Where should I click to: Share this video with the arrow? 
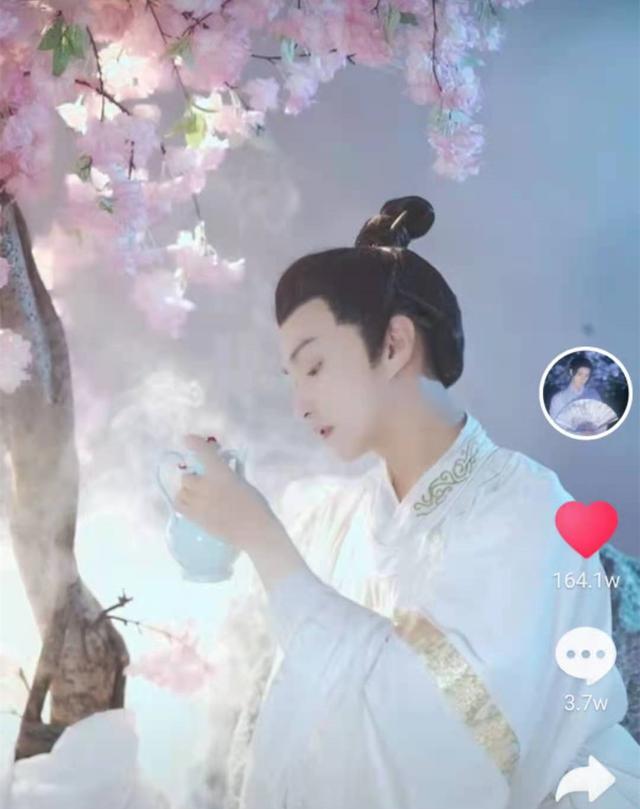coord(585,781)
